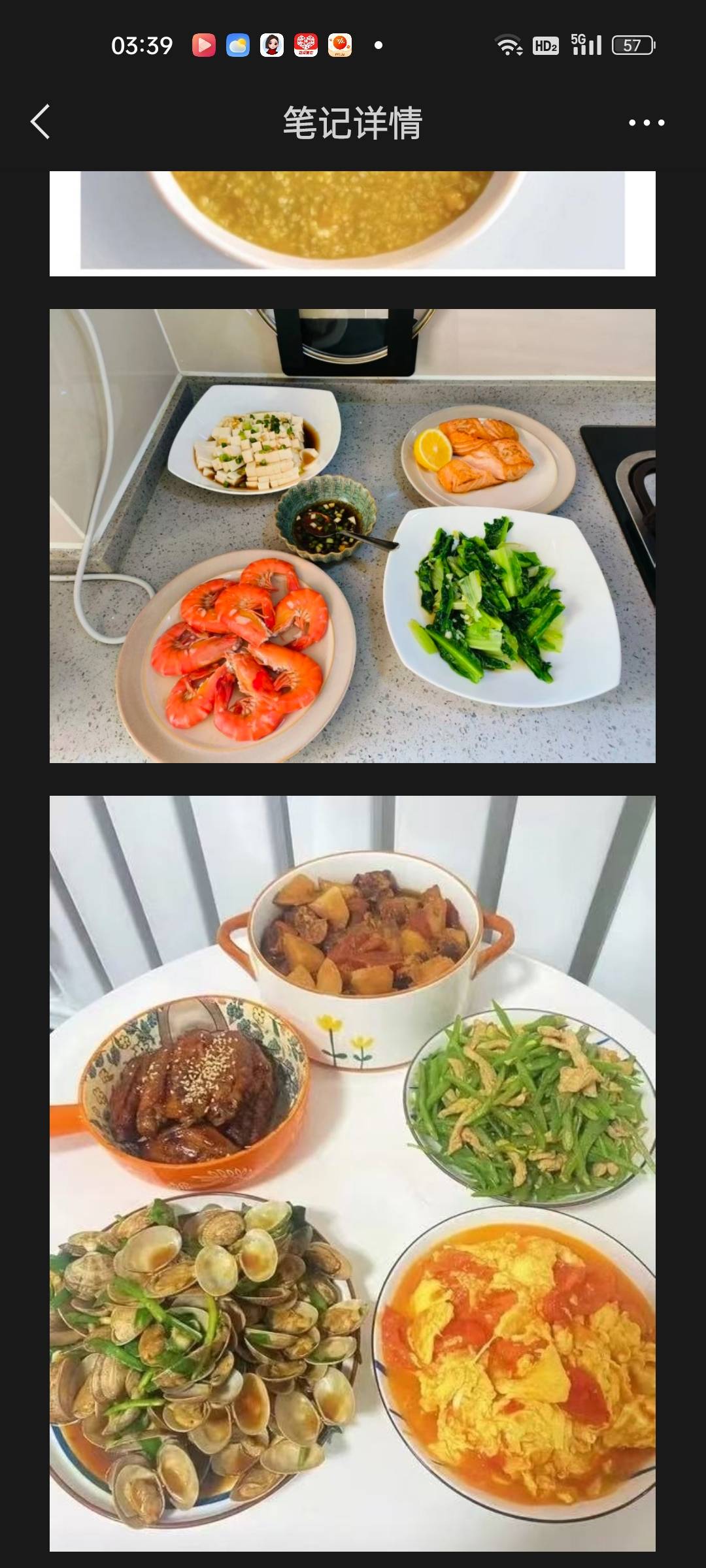This screenshot has height=1568, width=706.
Task: Open the shrimp and salmon dishes photo
Action: [352, 536]
